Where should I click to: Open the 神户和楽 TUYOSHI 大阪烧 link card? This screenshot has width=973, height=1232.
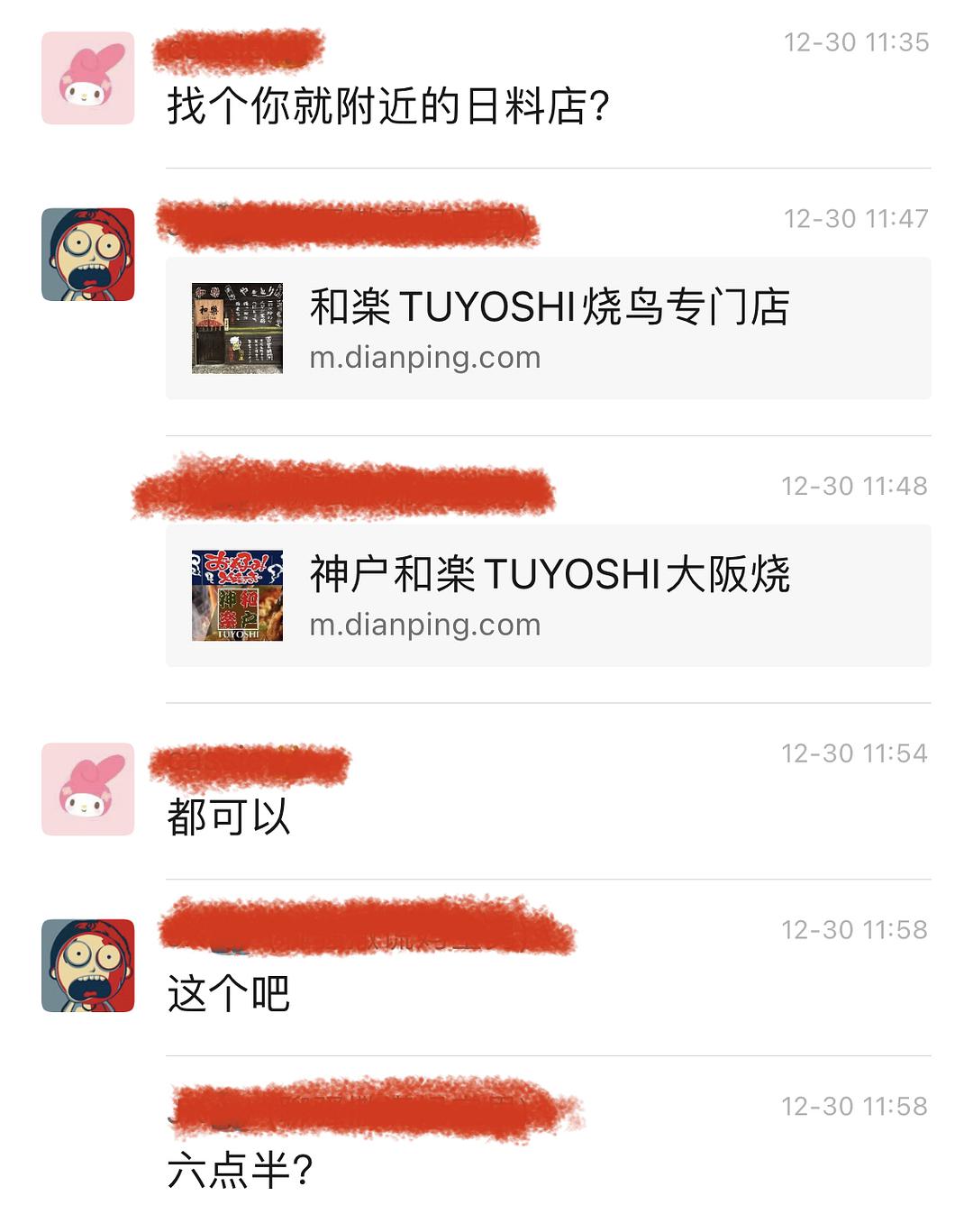coord(548,596)
